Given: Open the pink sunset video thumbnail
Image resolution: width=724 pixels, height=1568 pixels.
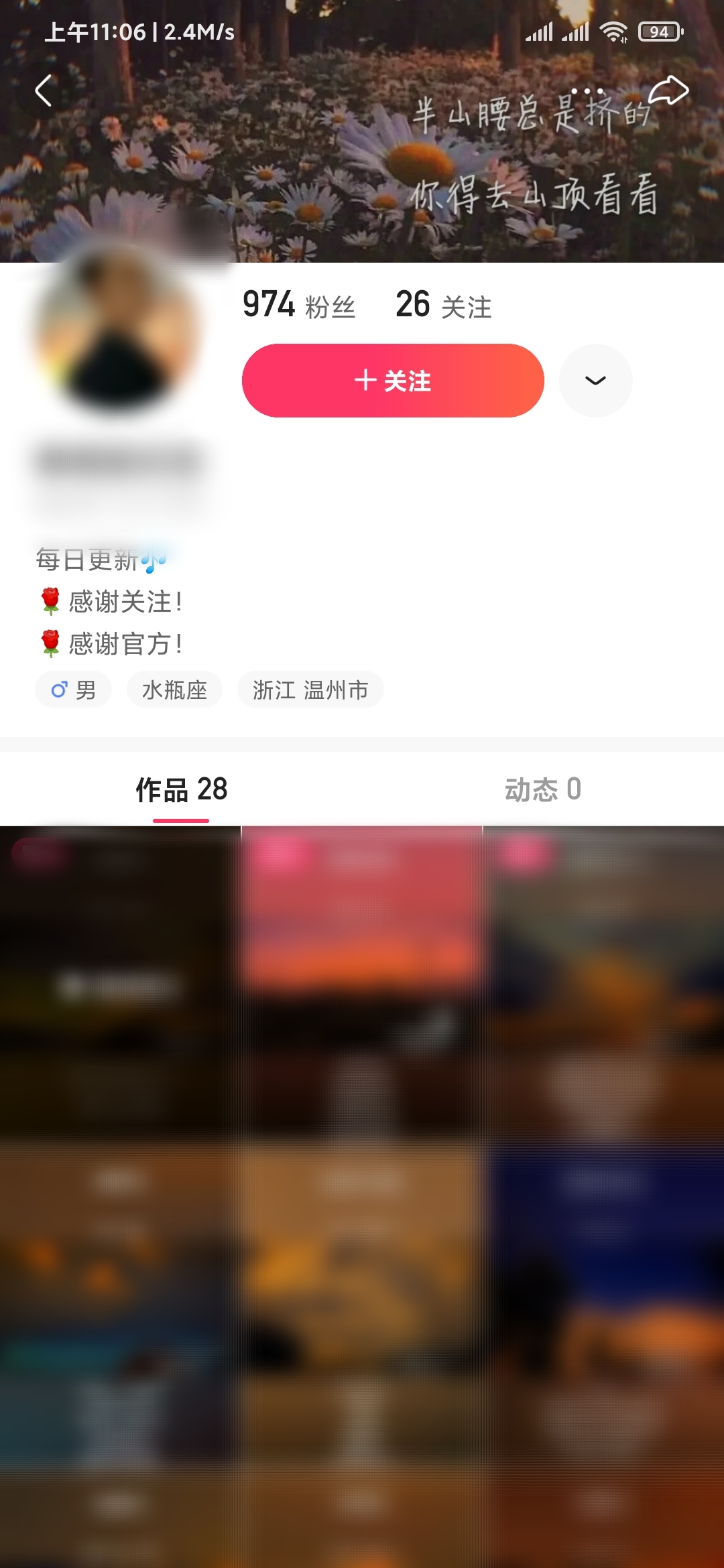Looking at the screenshot, I should pos(362,978).
